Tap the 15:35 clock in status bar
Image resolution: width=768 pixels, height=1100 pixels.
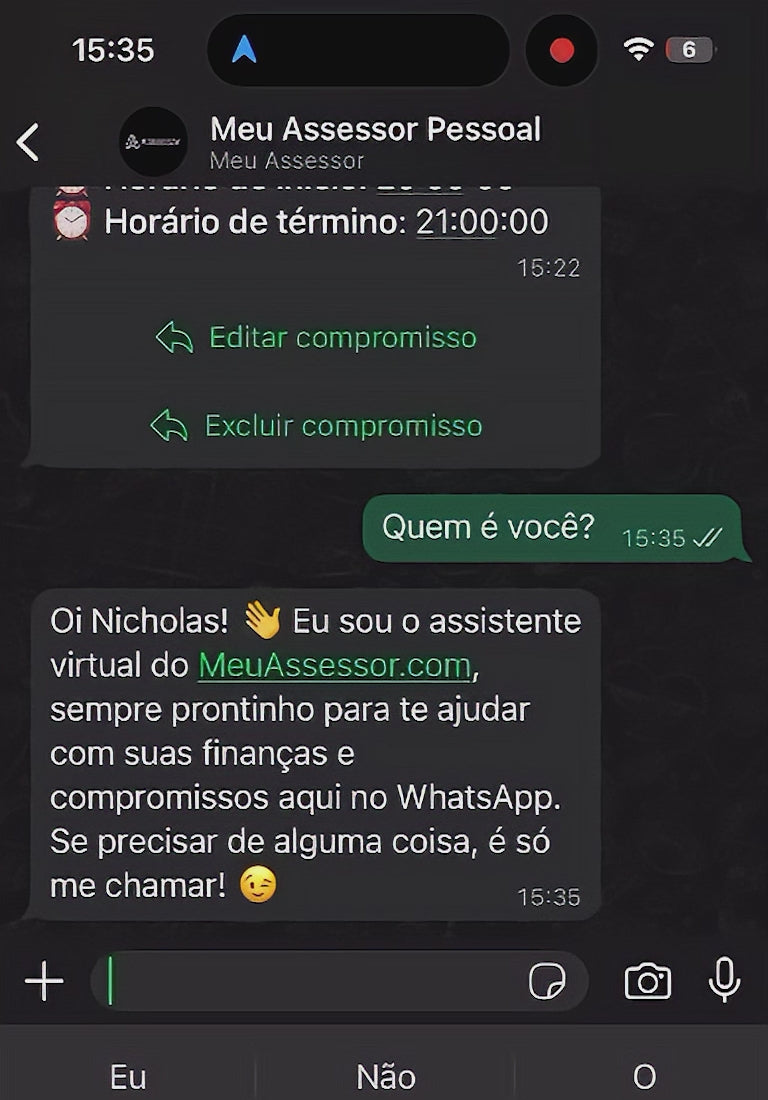point(113,50)
